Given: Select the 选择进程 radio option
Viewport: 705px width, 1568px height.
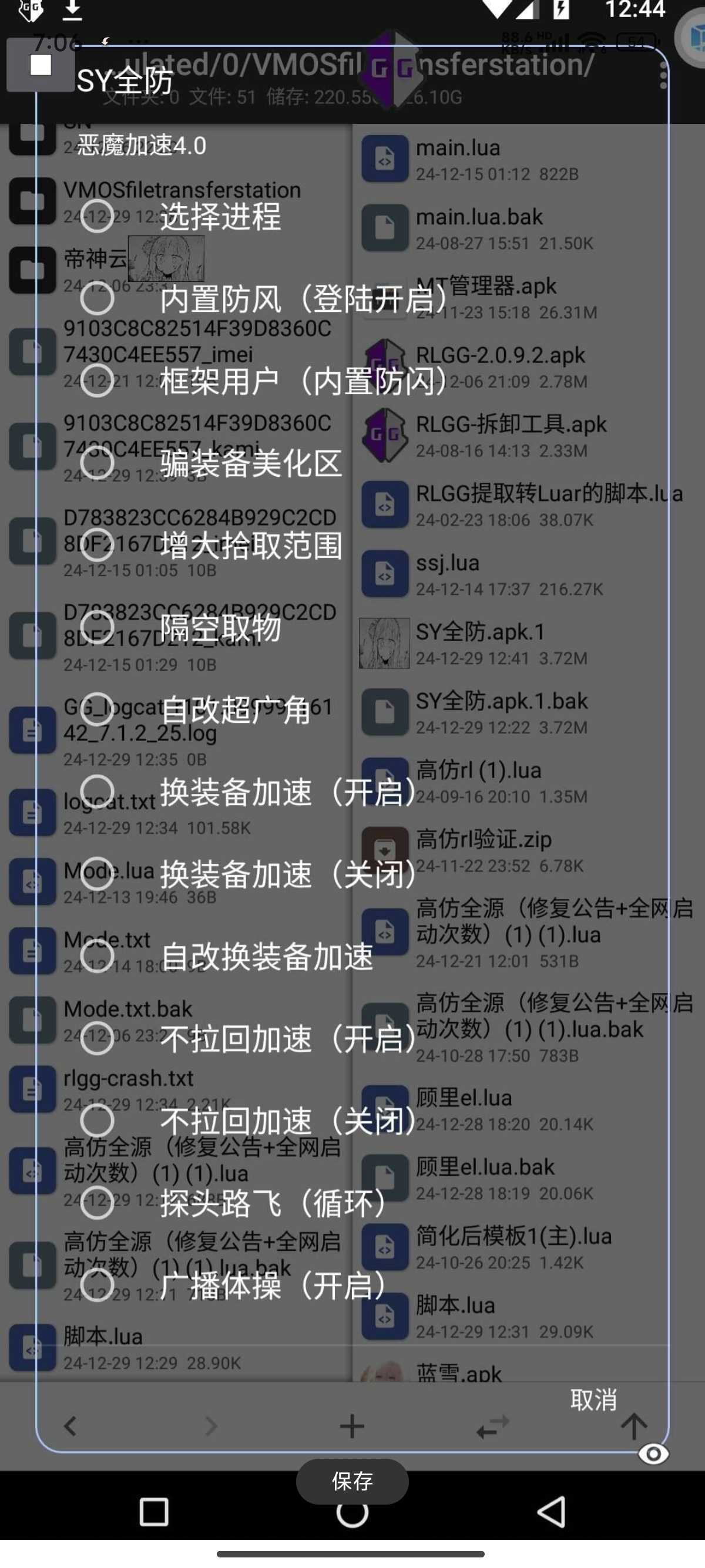Looking at the screenshot, I should [98, 216].
